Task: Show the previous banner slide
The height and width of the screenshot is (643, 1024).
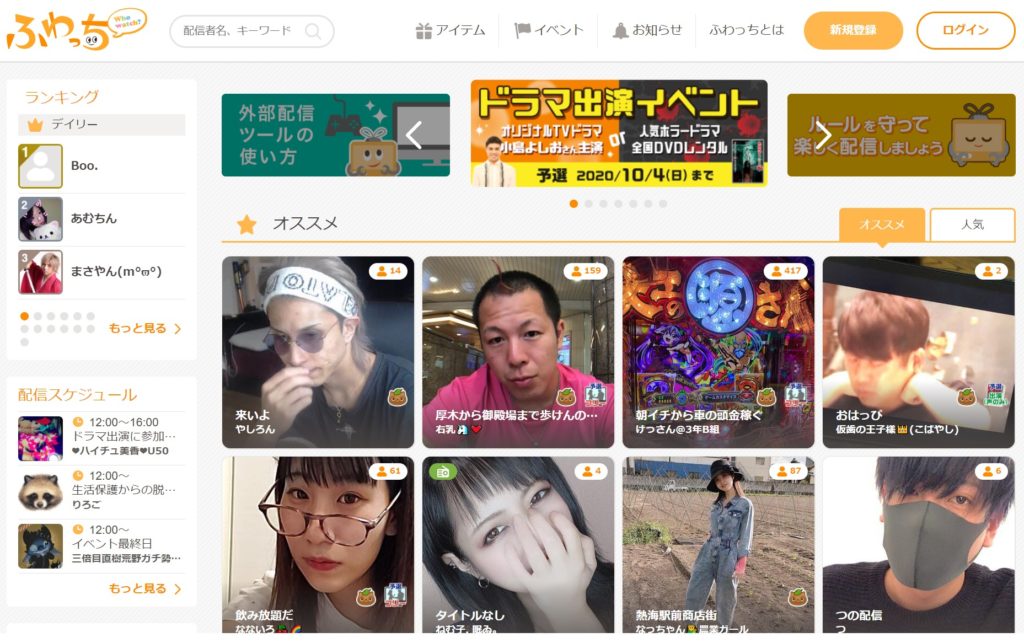Action: [414, 135]
